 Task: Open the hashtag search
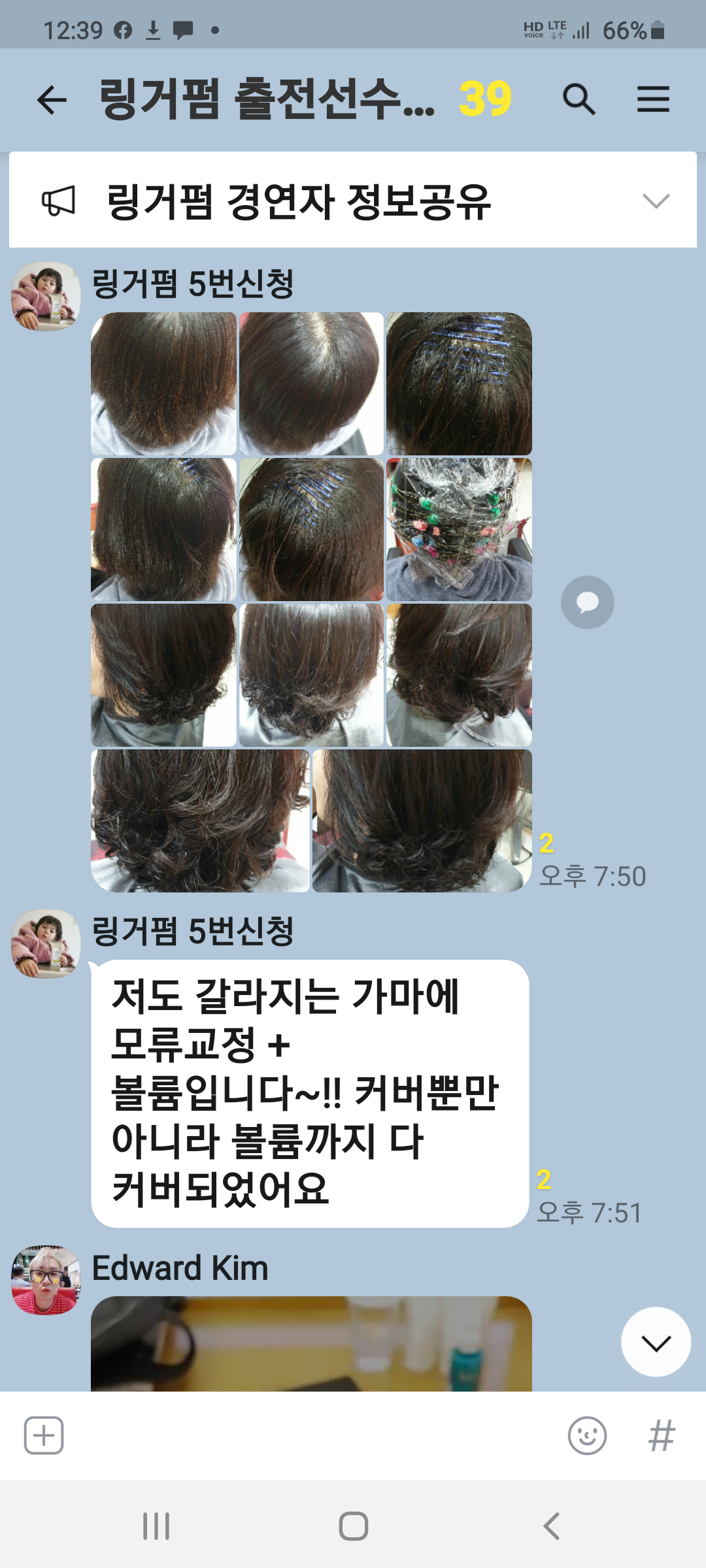click(x=661, y=1435)
